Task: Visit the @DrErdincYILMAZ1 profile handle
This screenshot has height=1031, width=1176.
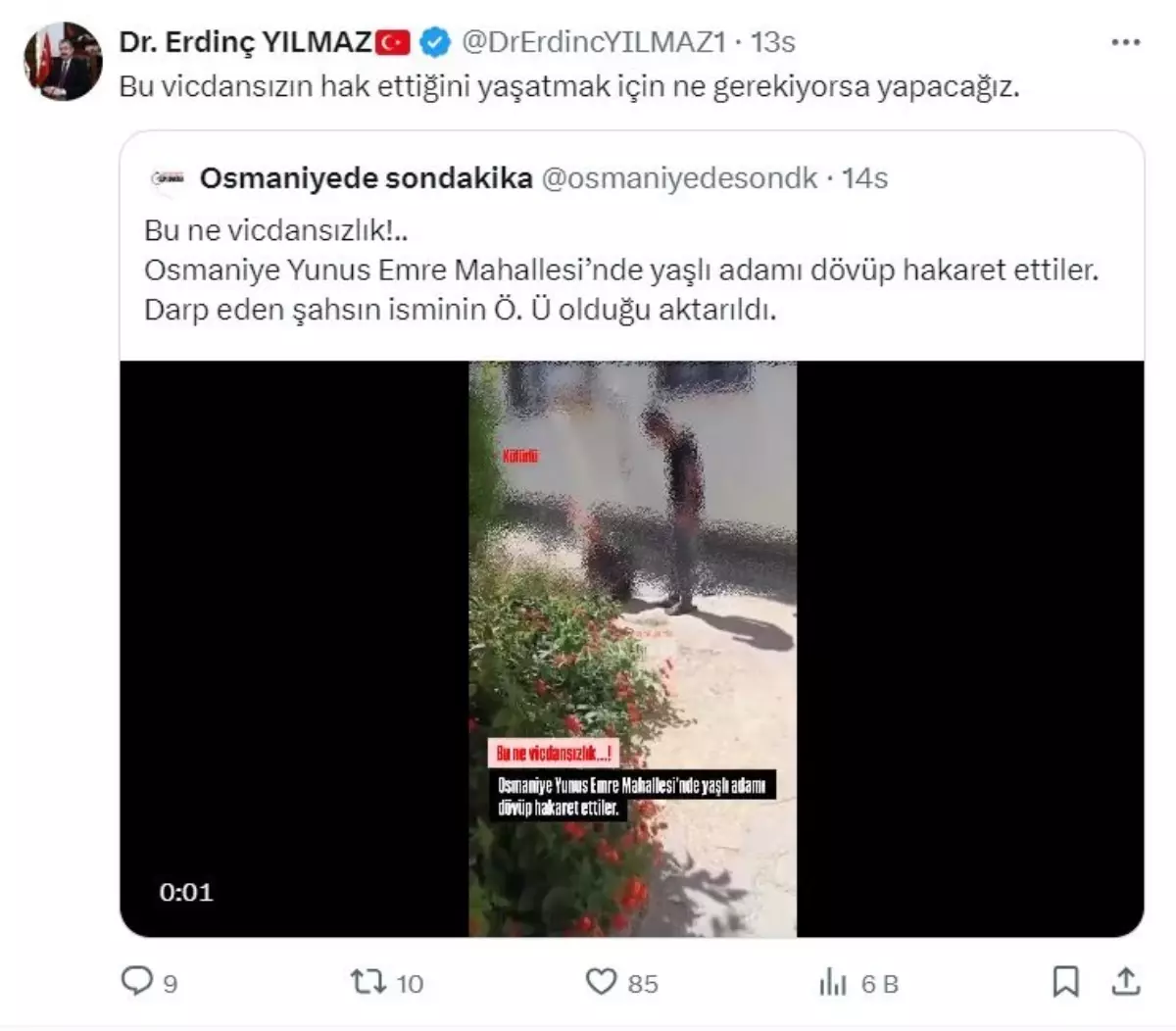Action: point(593,42)
